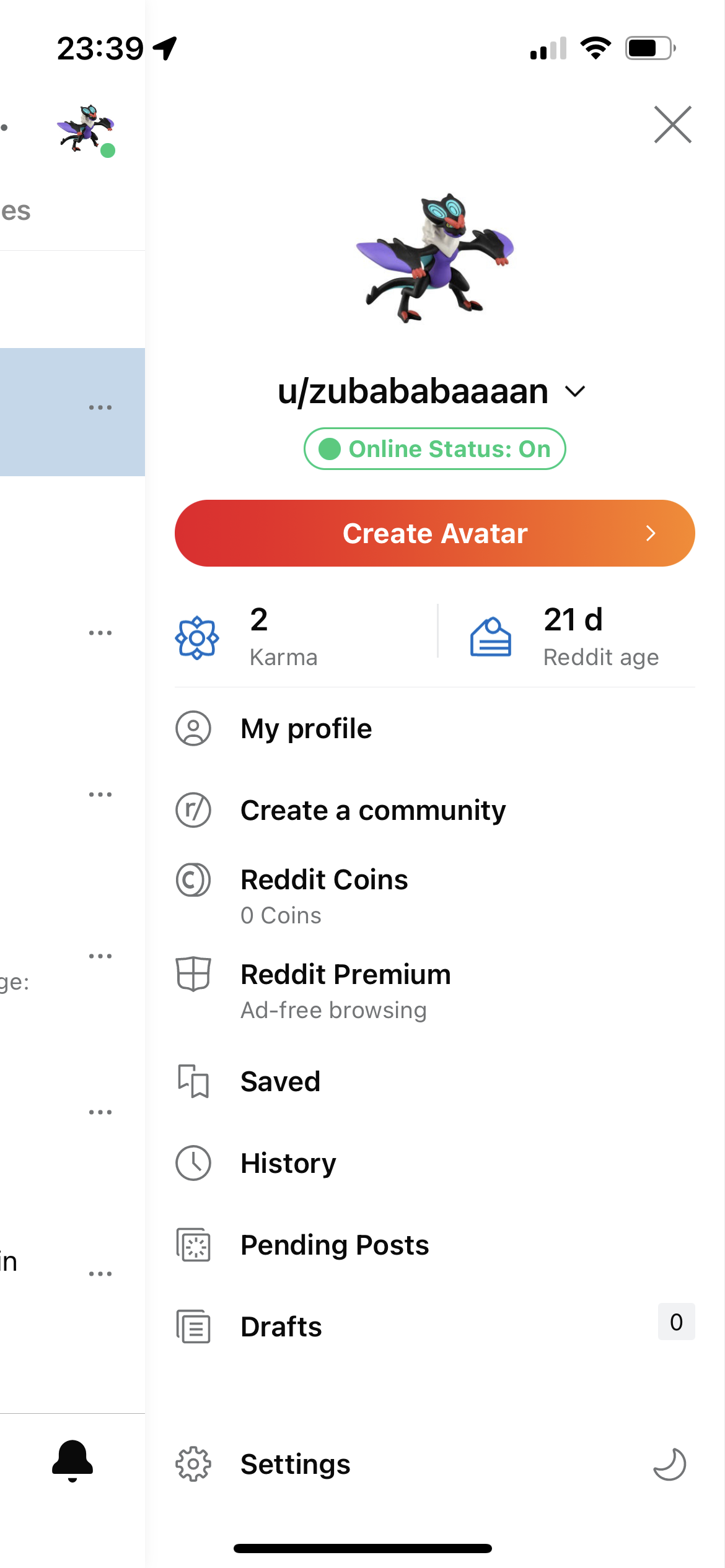This screenshot has height=1568, width=725.
Task: Open Reddit Coins
Action: (434, 895)
